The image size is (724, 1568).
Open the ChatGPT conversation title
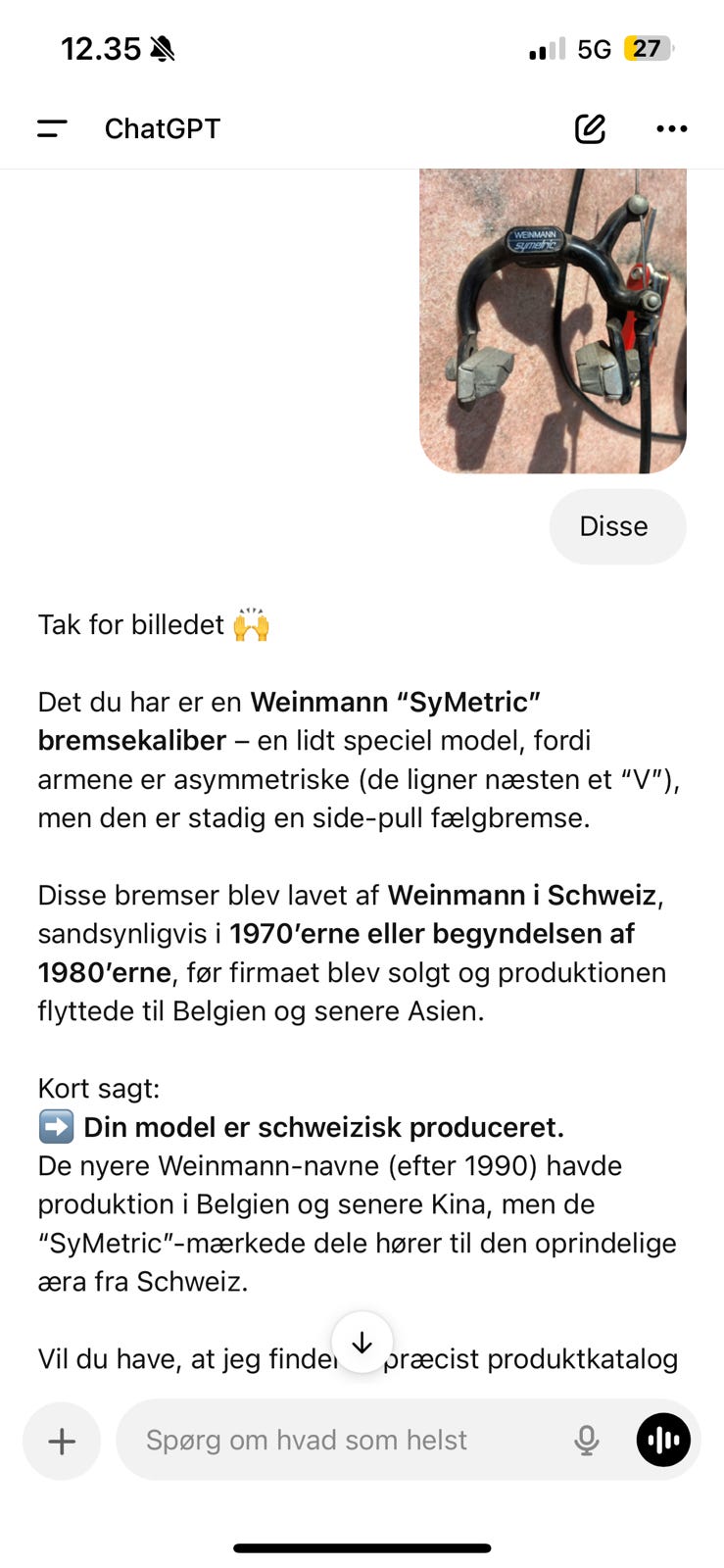pyautogui.click(x=163, y=128)
